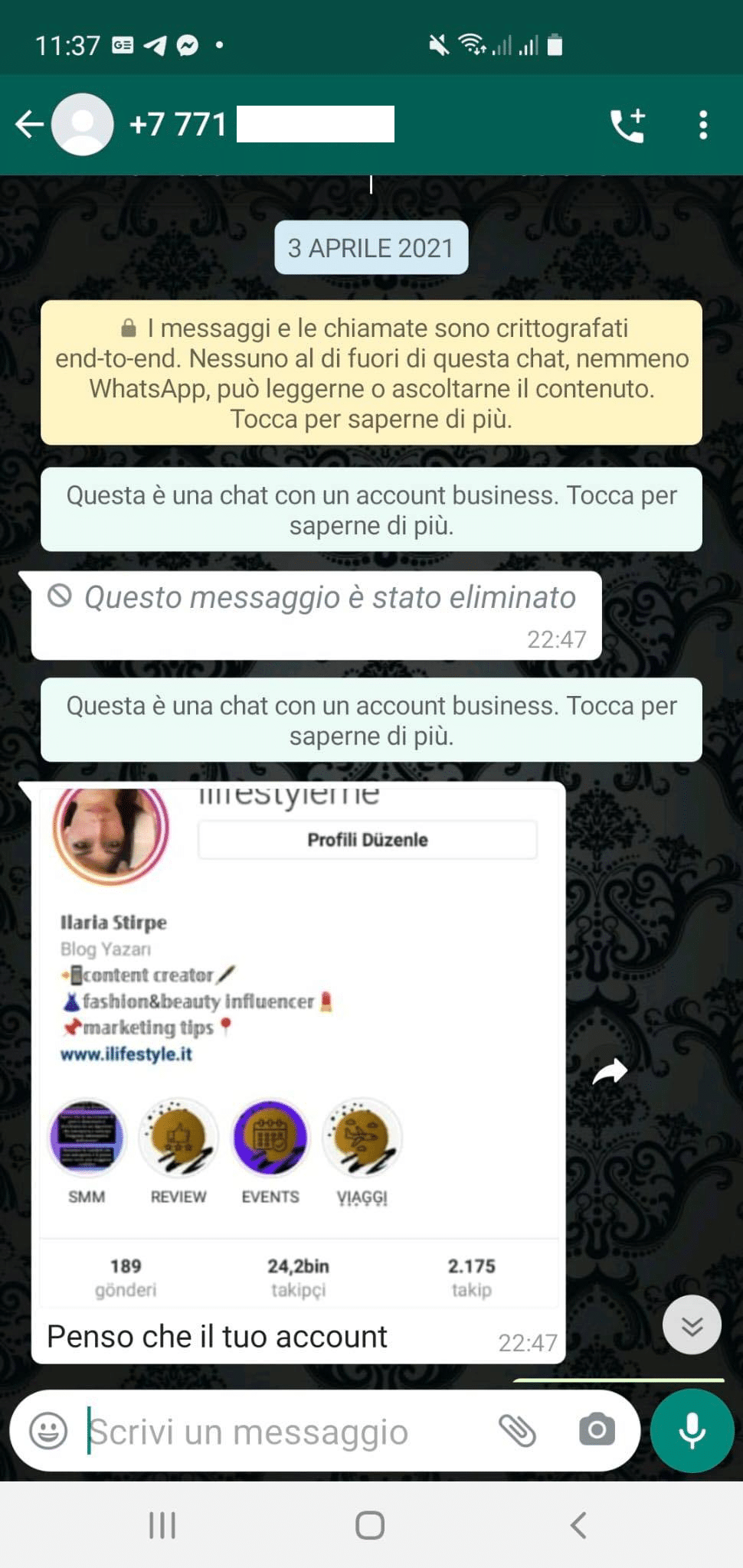
Task: Go to the system home screen
Action: tap(370, 1525)
